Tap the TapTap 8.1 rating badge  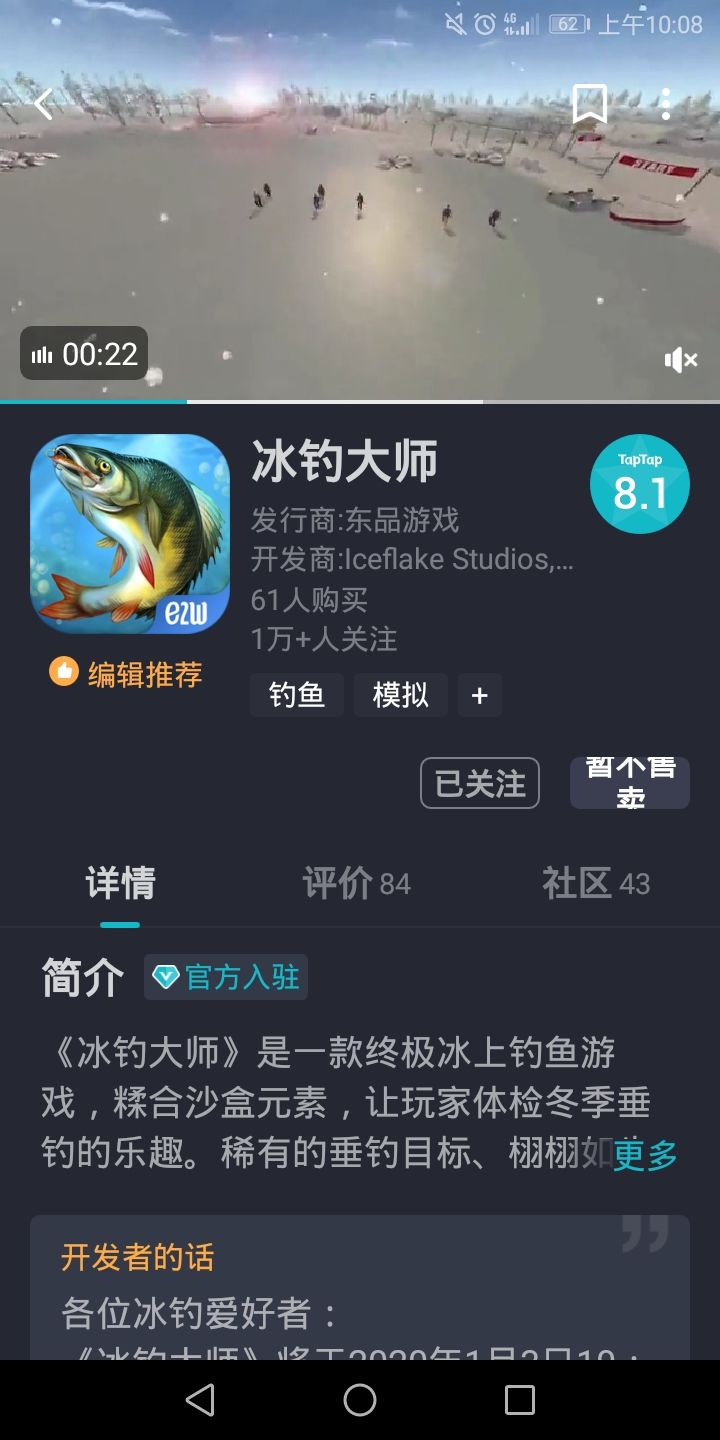(x=639, y=484)
